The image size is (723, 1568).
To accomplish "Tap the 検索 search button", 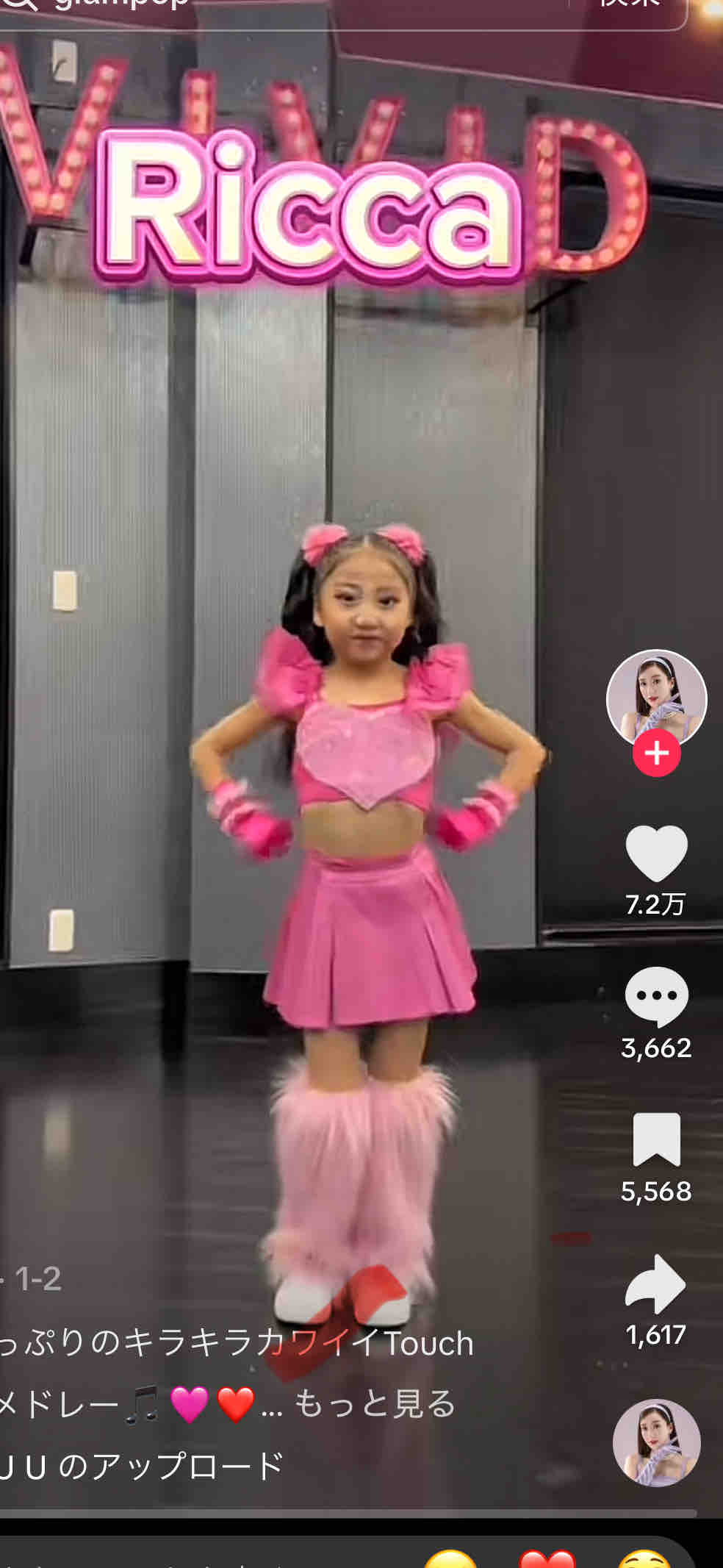I will click(x=629, y=6).
